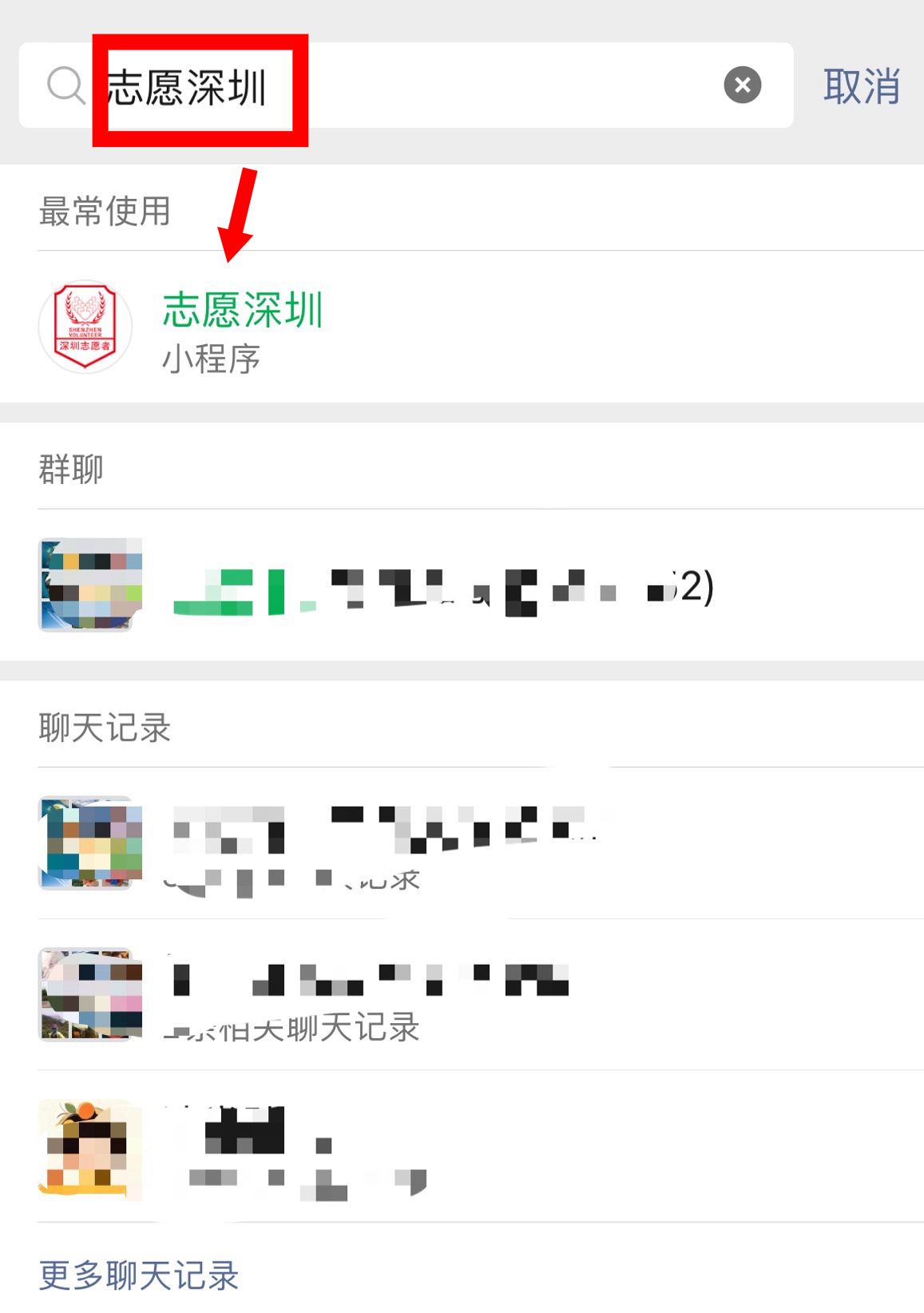View 更多聊天记录
The width and height of the screenshot is (924, 1313).
139,1275
